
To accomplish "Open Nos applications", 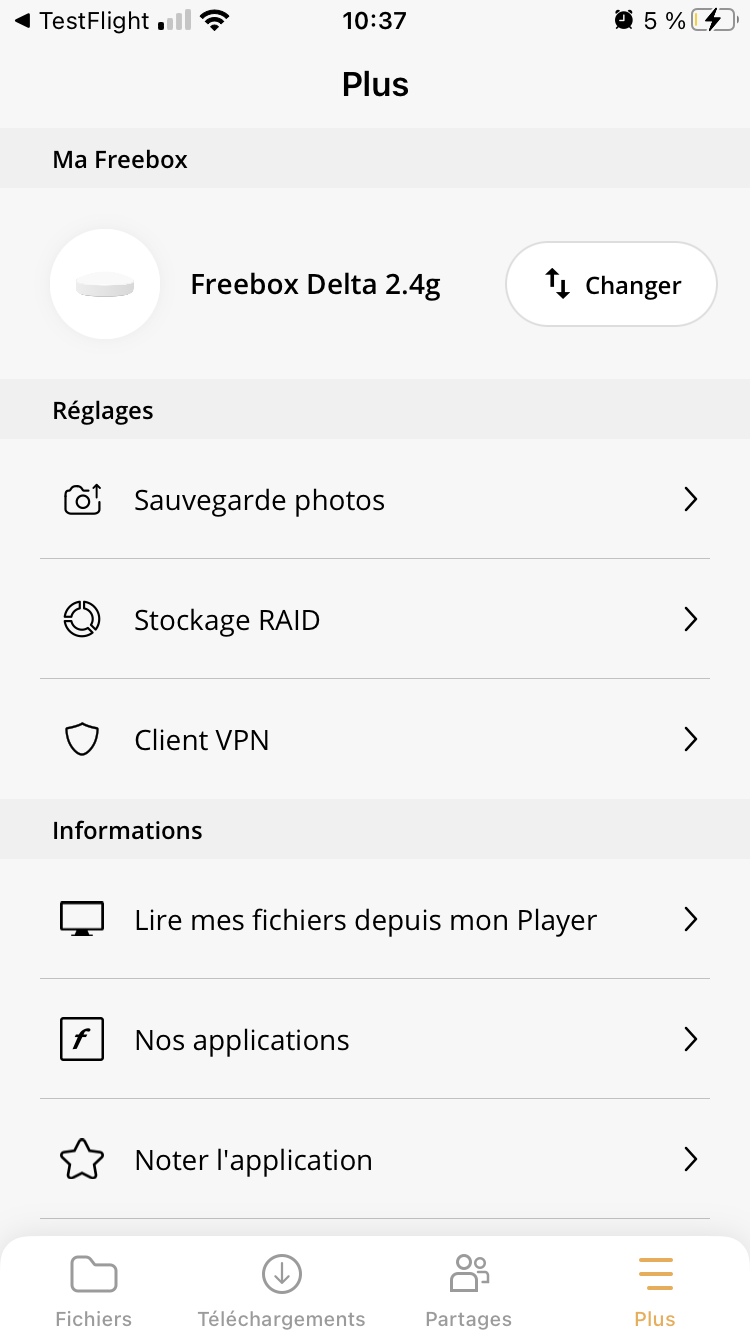I will [375, 1040].
